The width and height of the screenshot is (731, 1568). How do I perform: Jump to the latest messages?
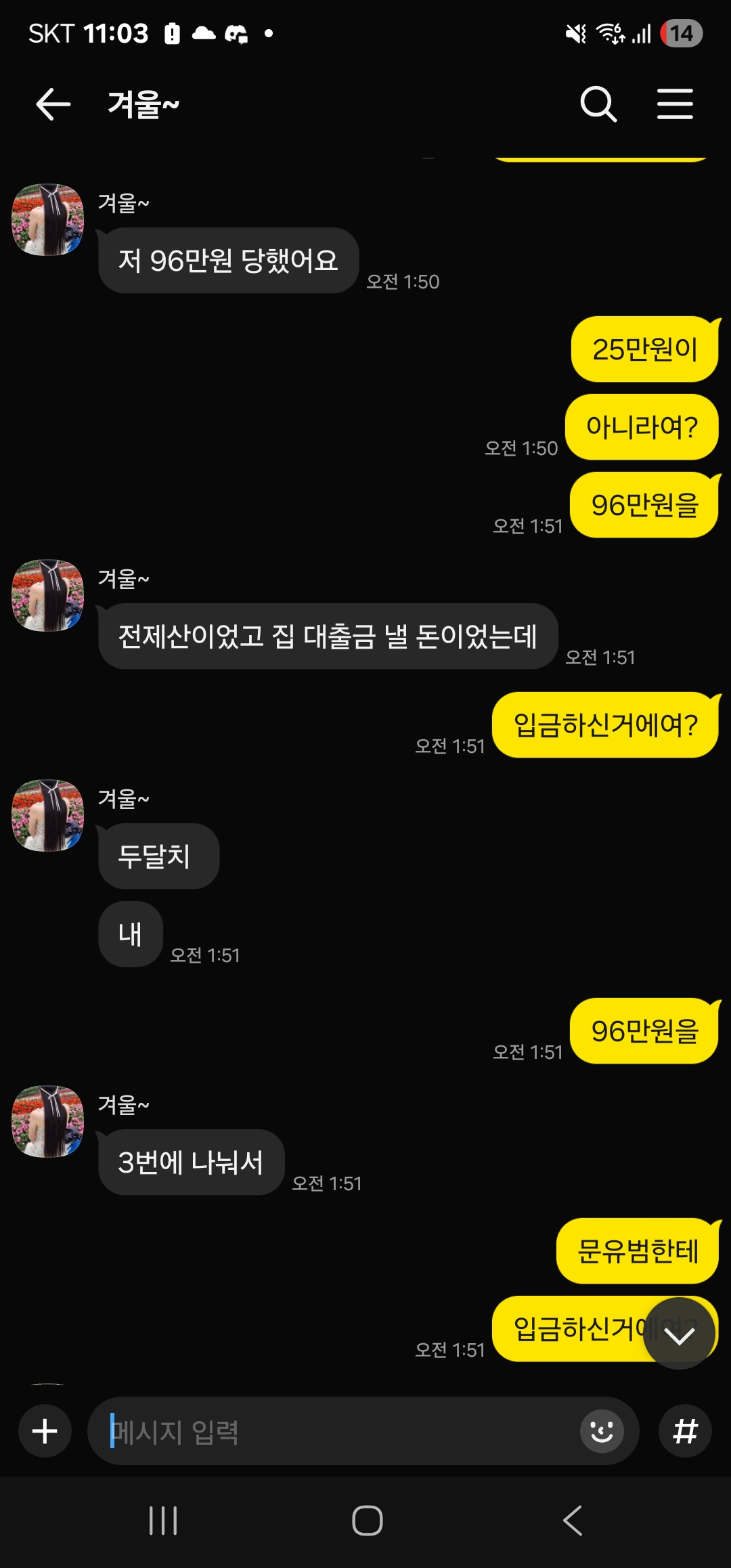(679, 1334)
